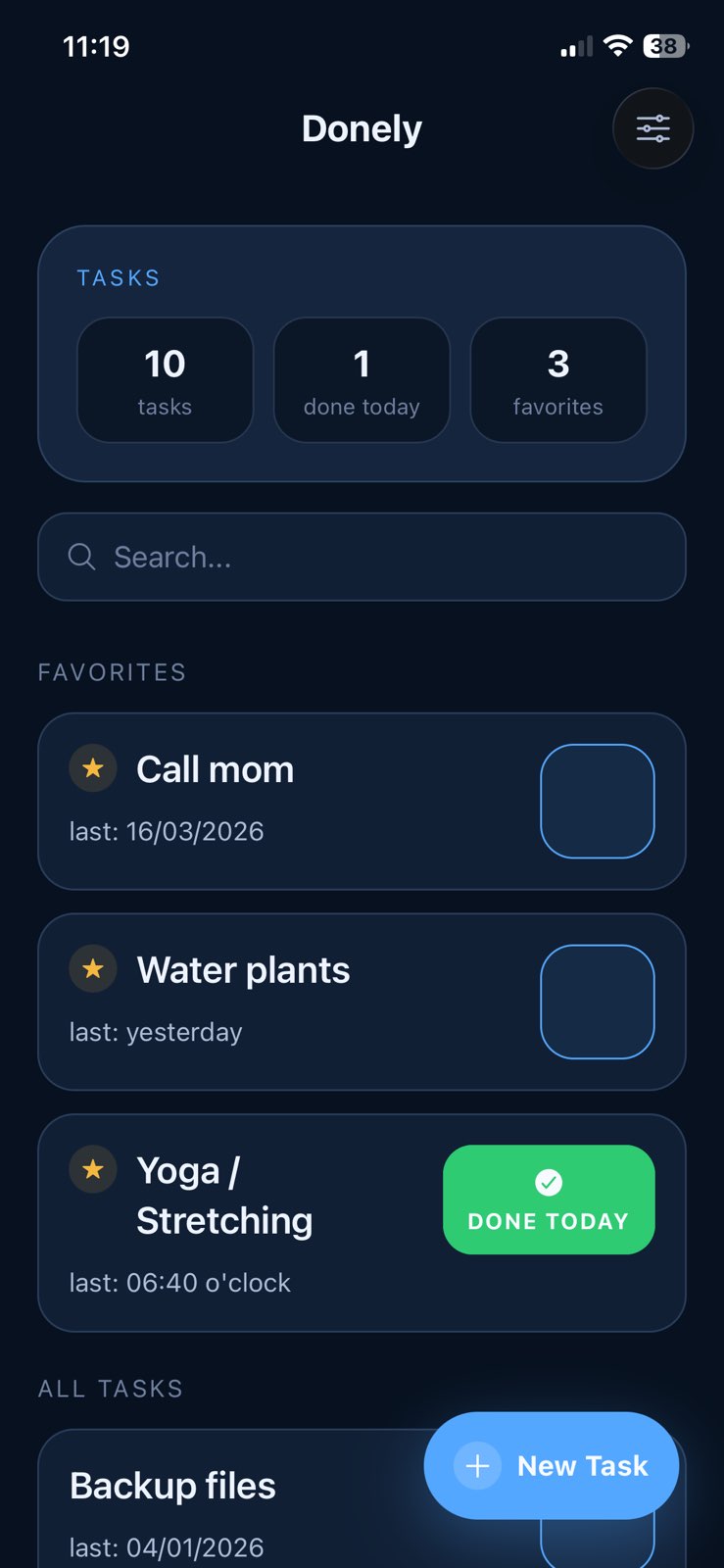
Task: Check off Water plants completion box
Action: click(598, 1002)
